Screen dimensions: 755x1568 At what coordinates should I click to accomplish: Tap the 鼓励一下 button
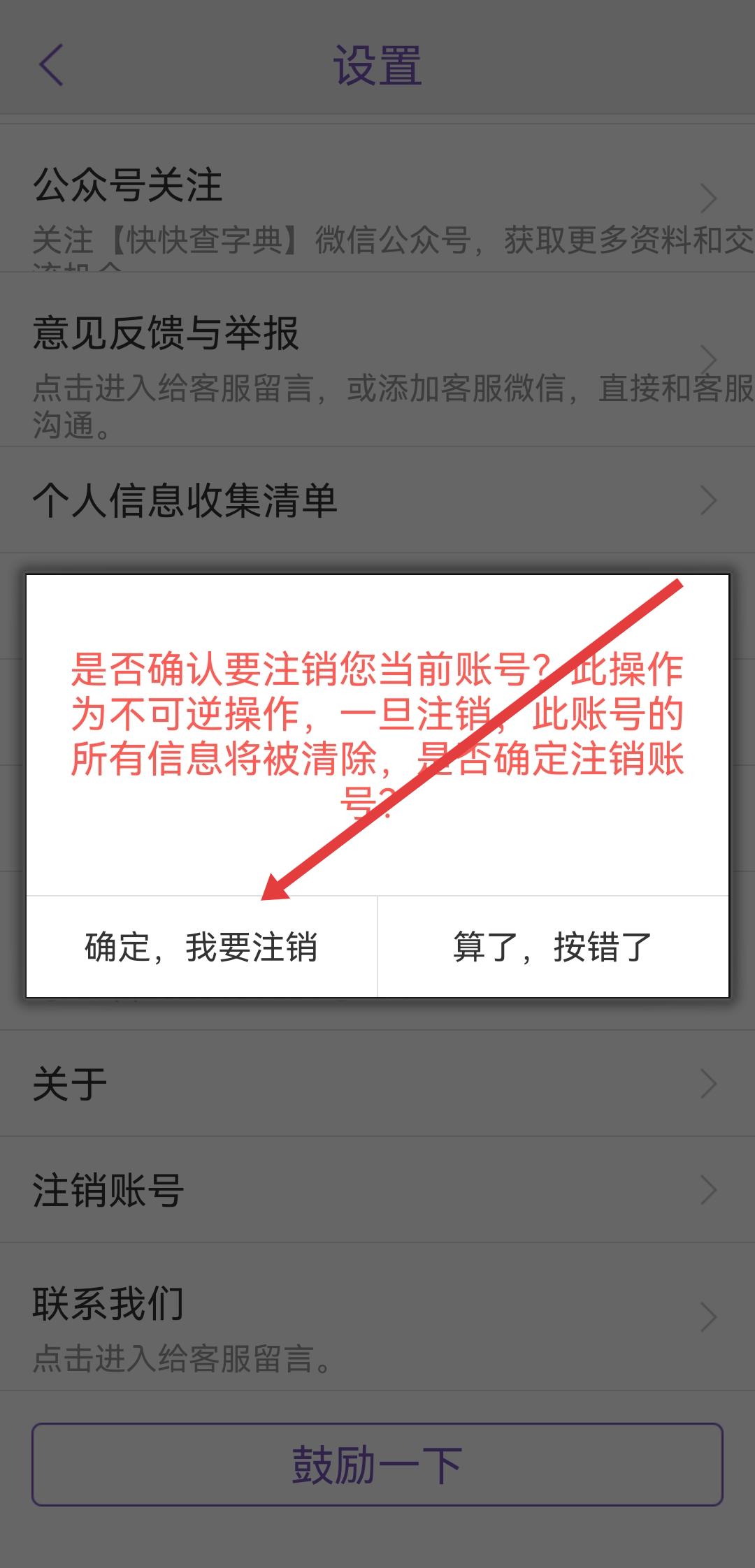[377, 1465]
